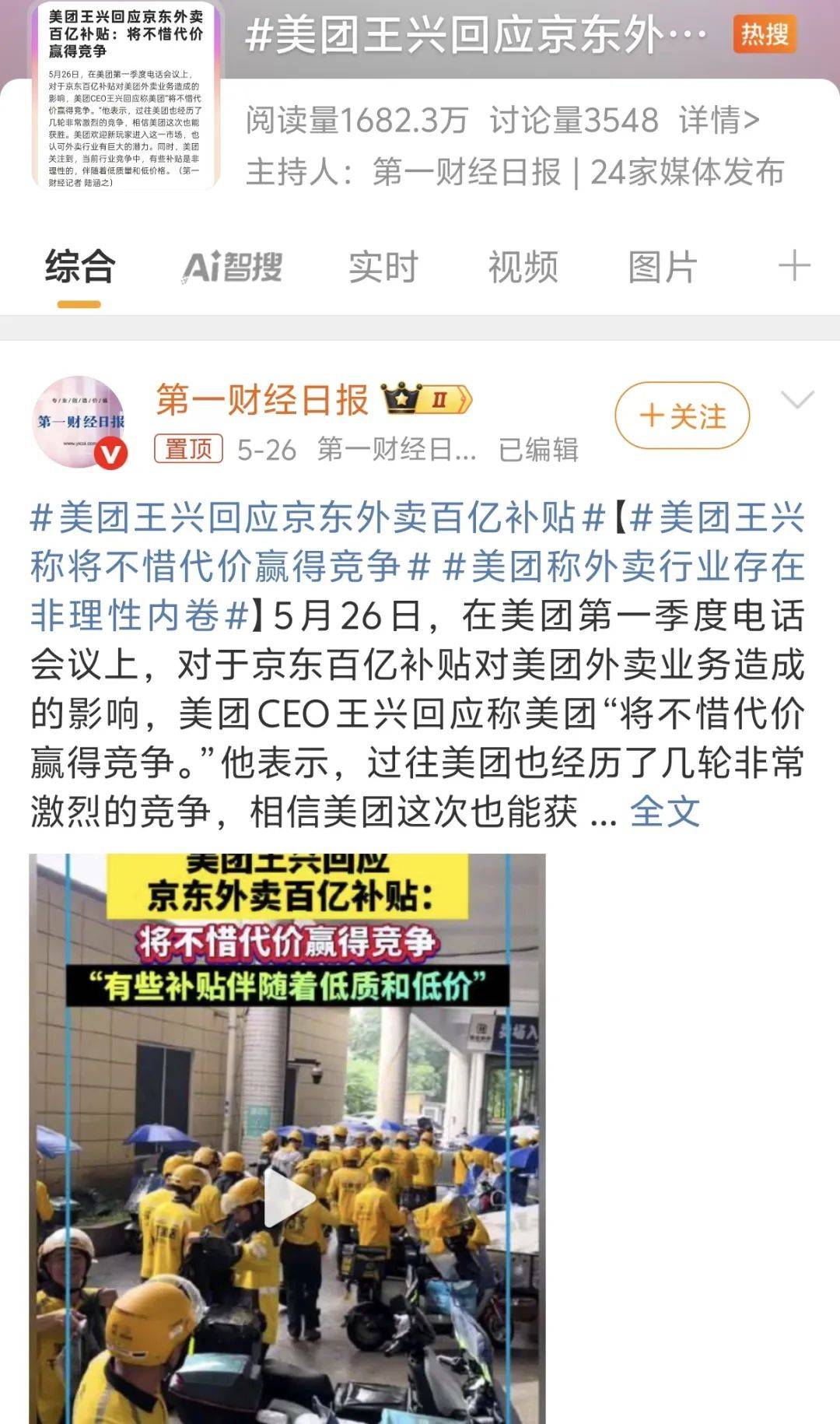The image size is (840, 1424).
Task: Switch to the 综合 tab
Action: (79, 268)
